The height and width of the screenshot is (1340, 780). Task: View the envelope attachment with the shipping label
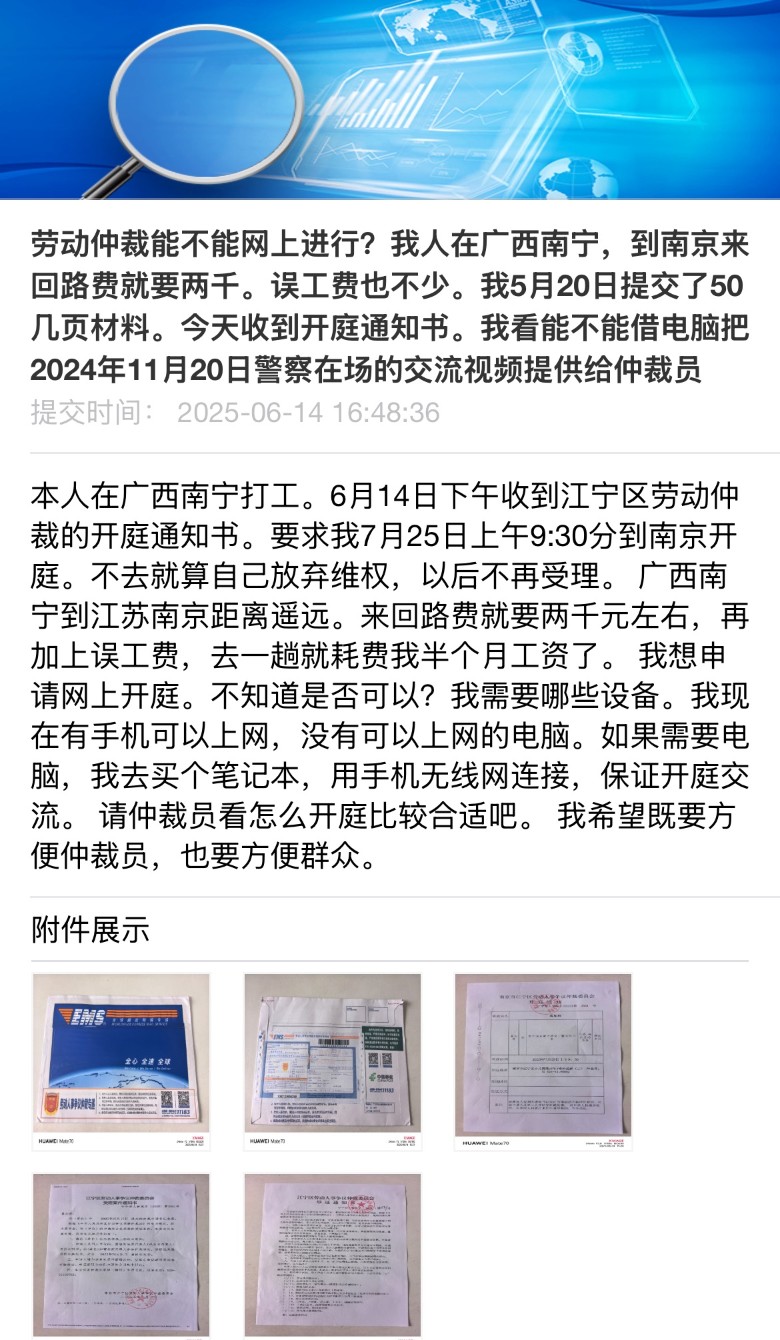pyautogui.click(x=333, y=1061)
